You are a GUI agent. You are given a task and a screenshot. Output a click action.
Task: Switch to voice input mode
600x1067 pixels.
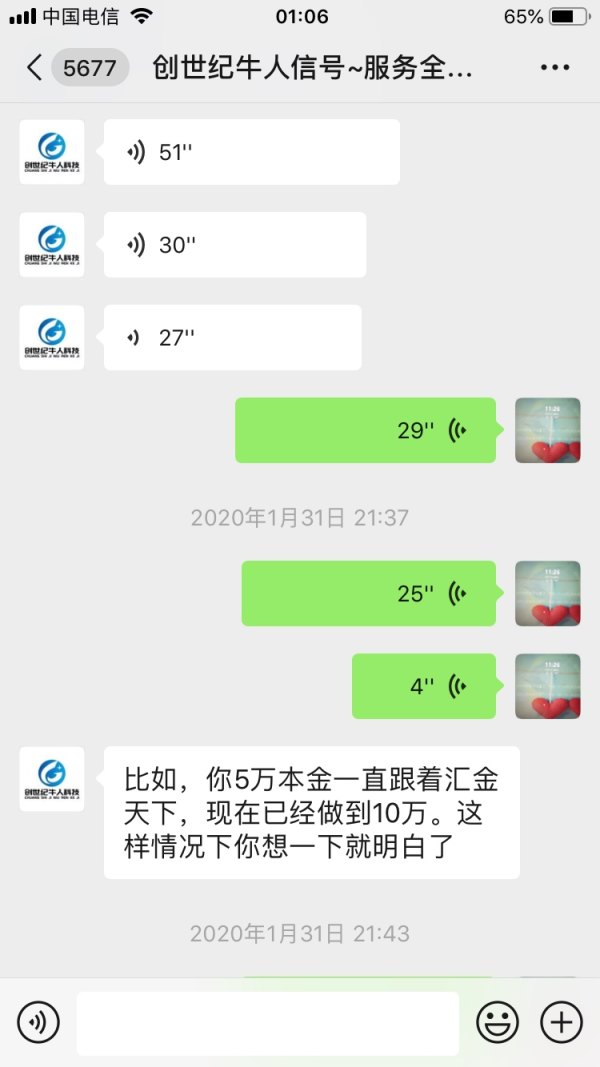click(x=39, y=1022)
